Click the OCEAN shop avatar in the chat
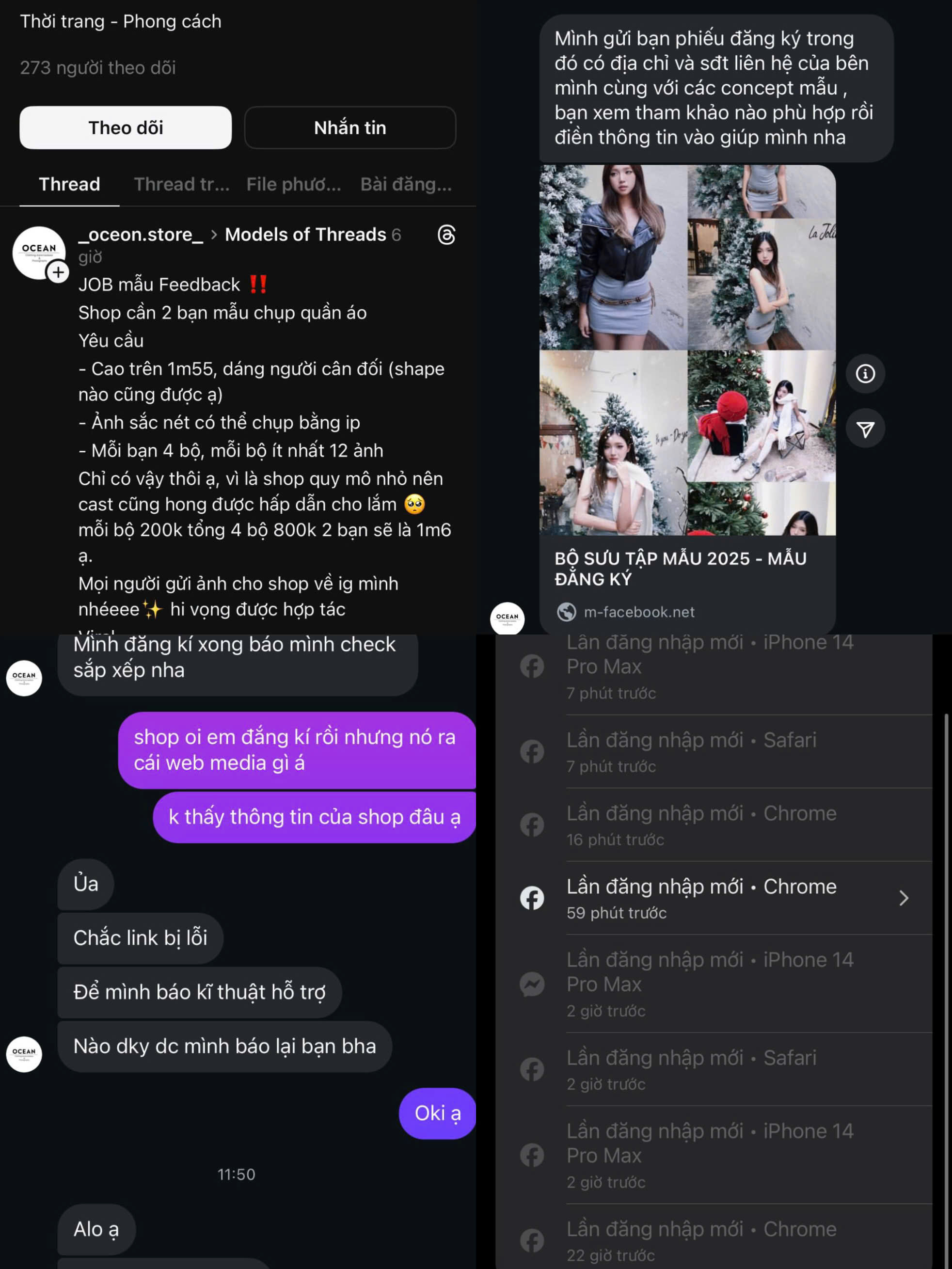This screenshot has height=1269, width=952. point(24,678)
